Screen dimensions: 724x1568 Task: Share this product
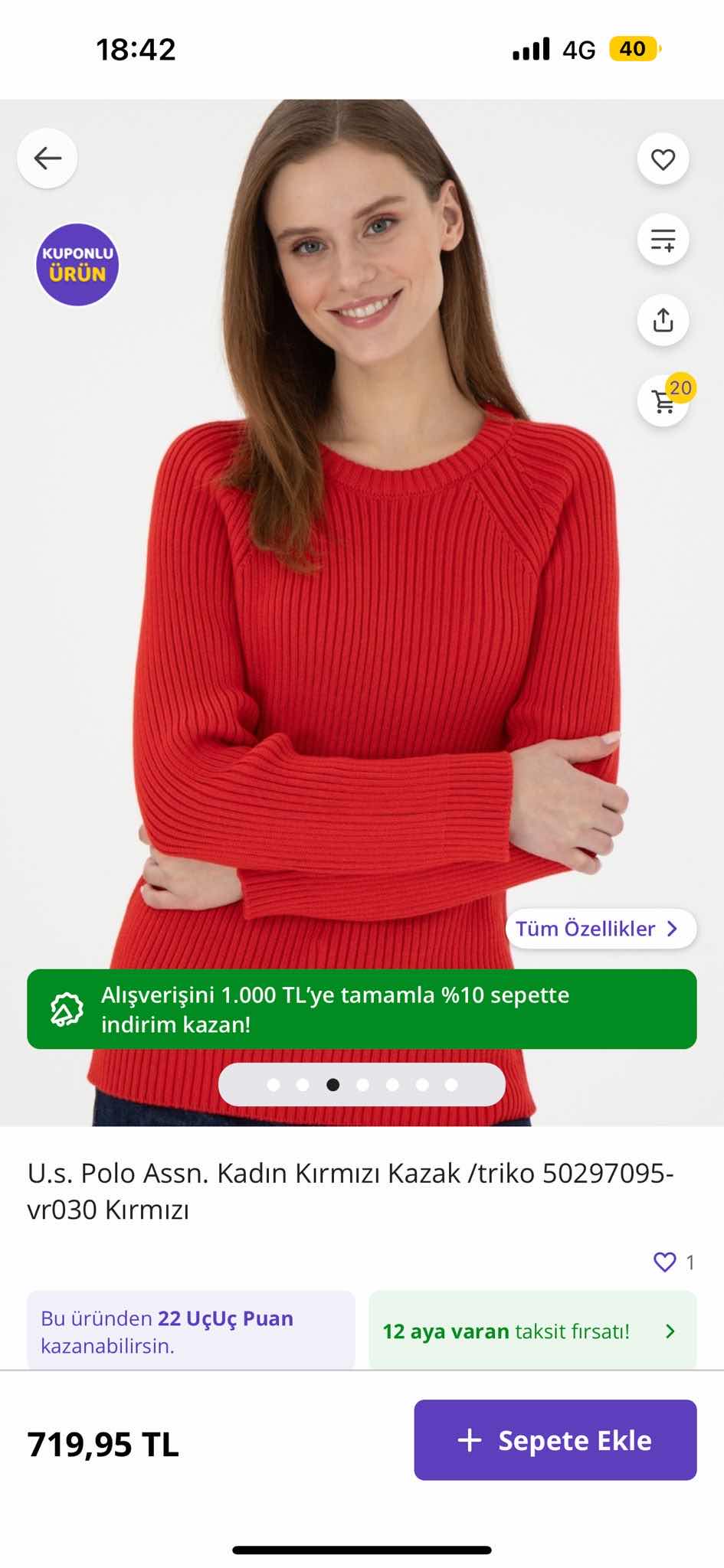pyautogui.click(x=663, y=320)
